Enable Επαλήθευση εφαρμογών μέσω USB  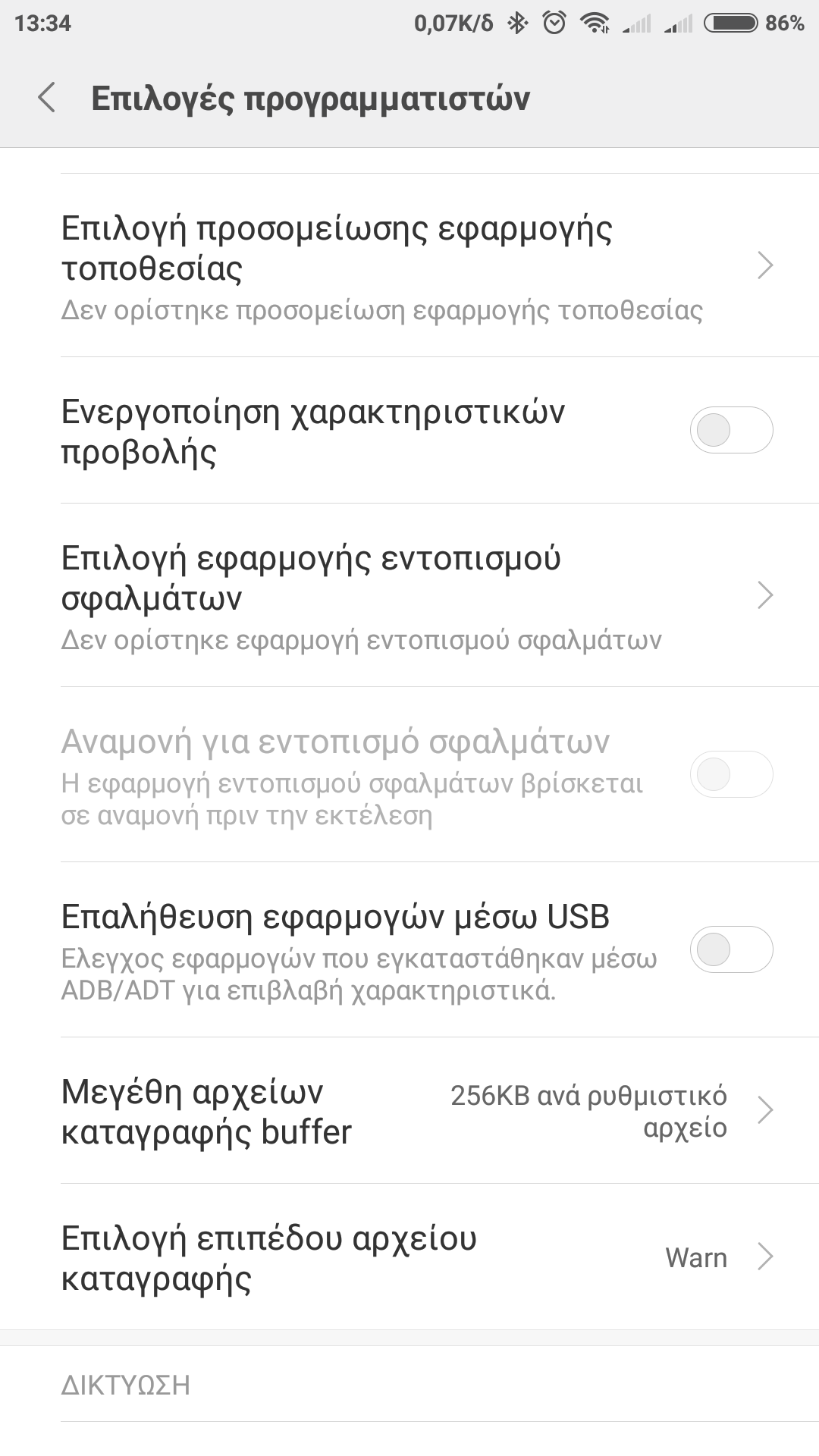730,949
